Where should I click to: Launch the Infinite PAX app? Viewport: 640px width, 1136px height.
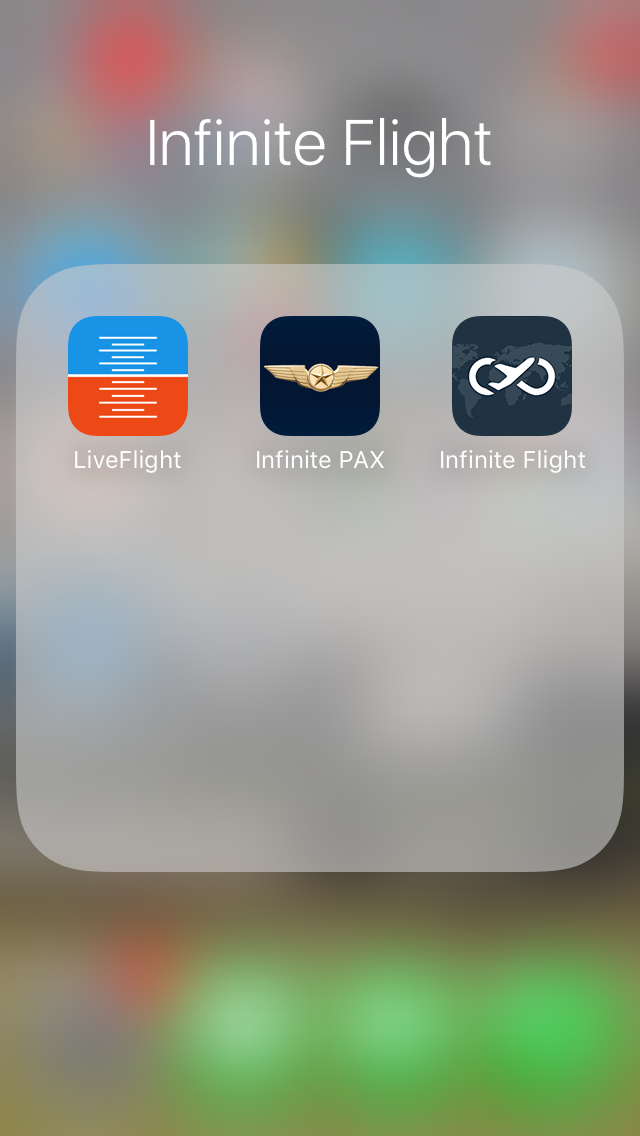click(x=320, y=376)
